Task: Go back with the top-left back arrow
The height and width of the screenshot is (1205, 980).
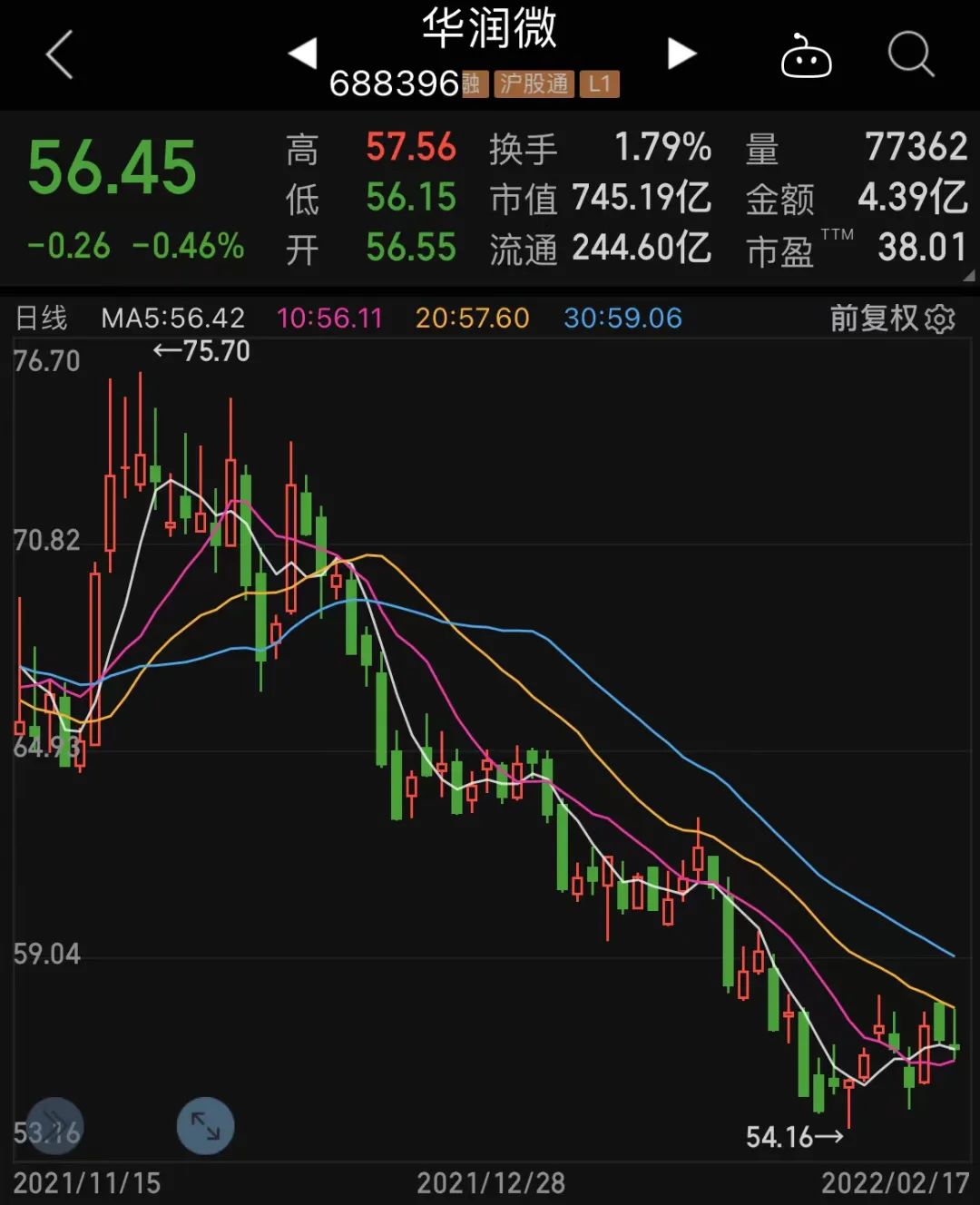Action: pyautogui.click(x=57, y=54)
